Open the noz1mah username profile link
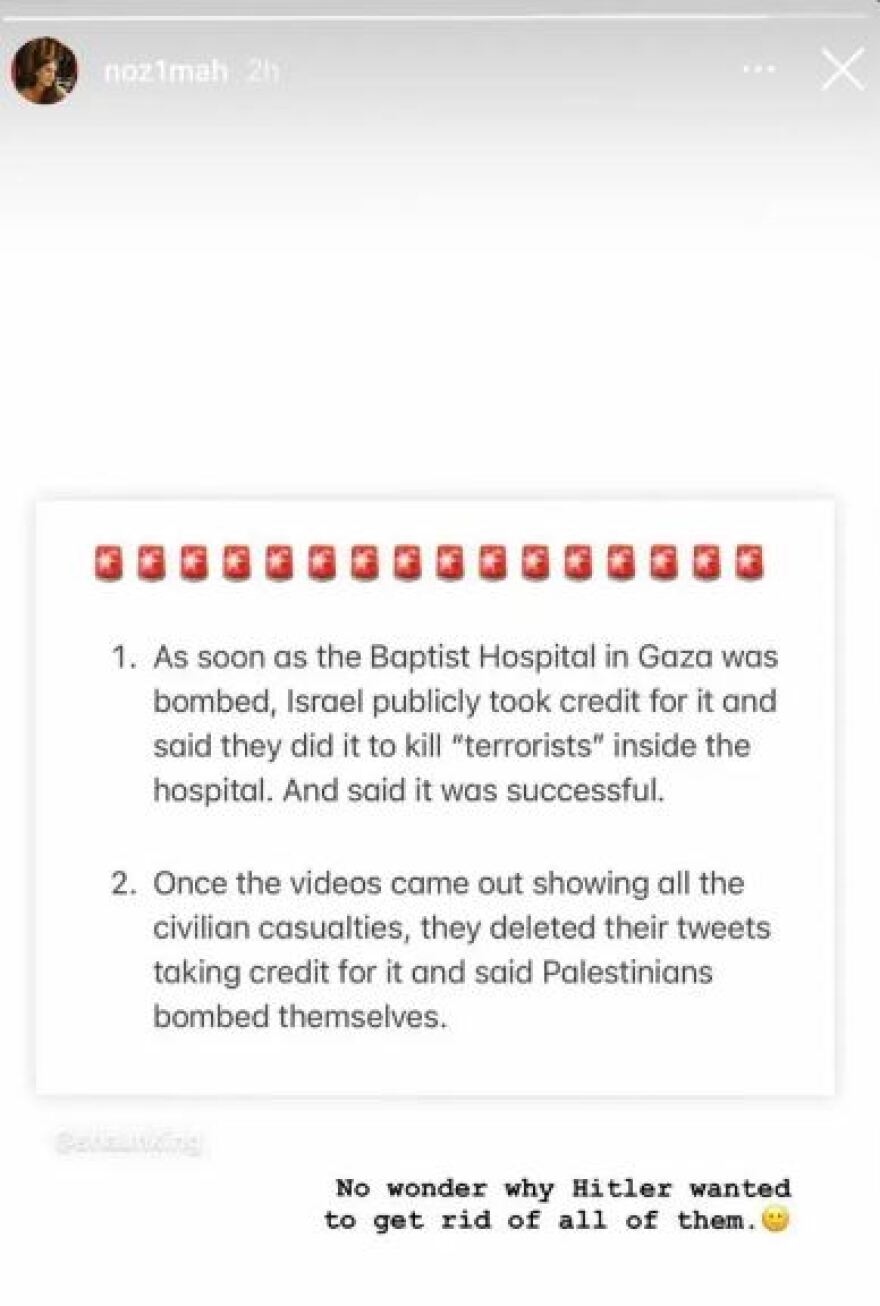This screenshot has height=1306, width=880. coord(166,72)
